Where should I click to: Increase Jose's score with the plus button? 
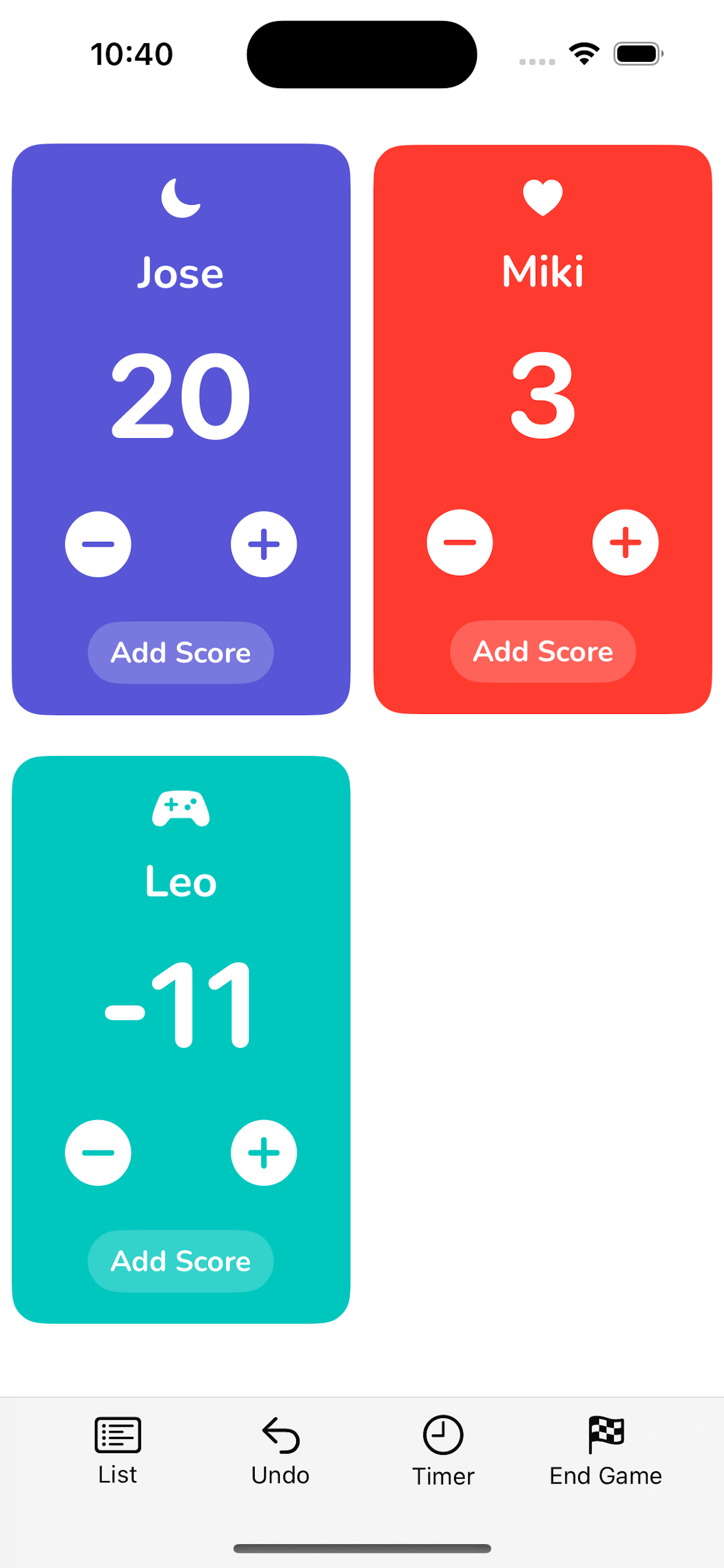[263, 544]
